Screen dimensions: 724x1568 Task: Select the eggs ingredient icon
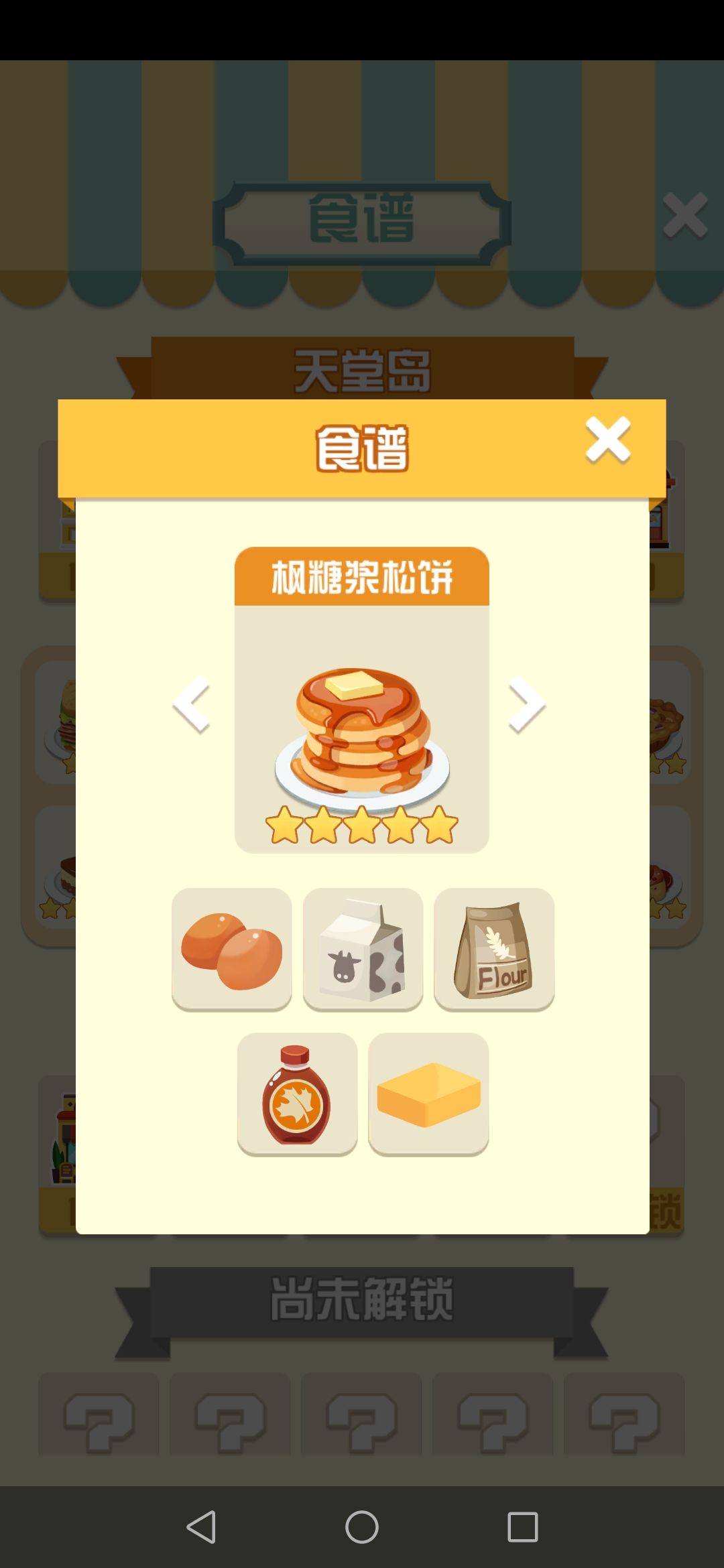tap(231, 952)
